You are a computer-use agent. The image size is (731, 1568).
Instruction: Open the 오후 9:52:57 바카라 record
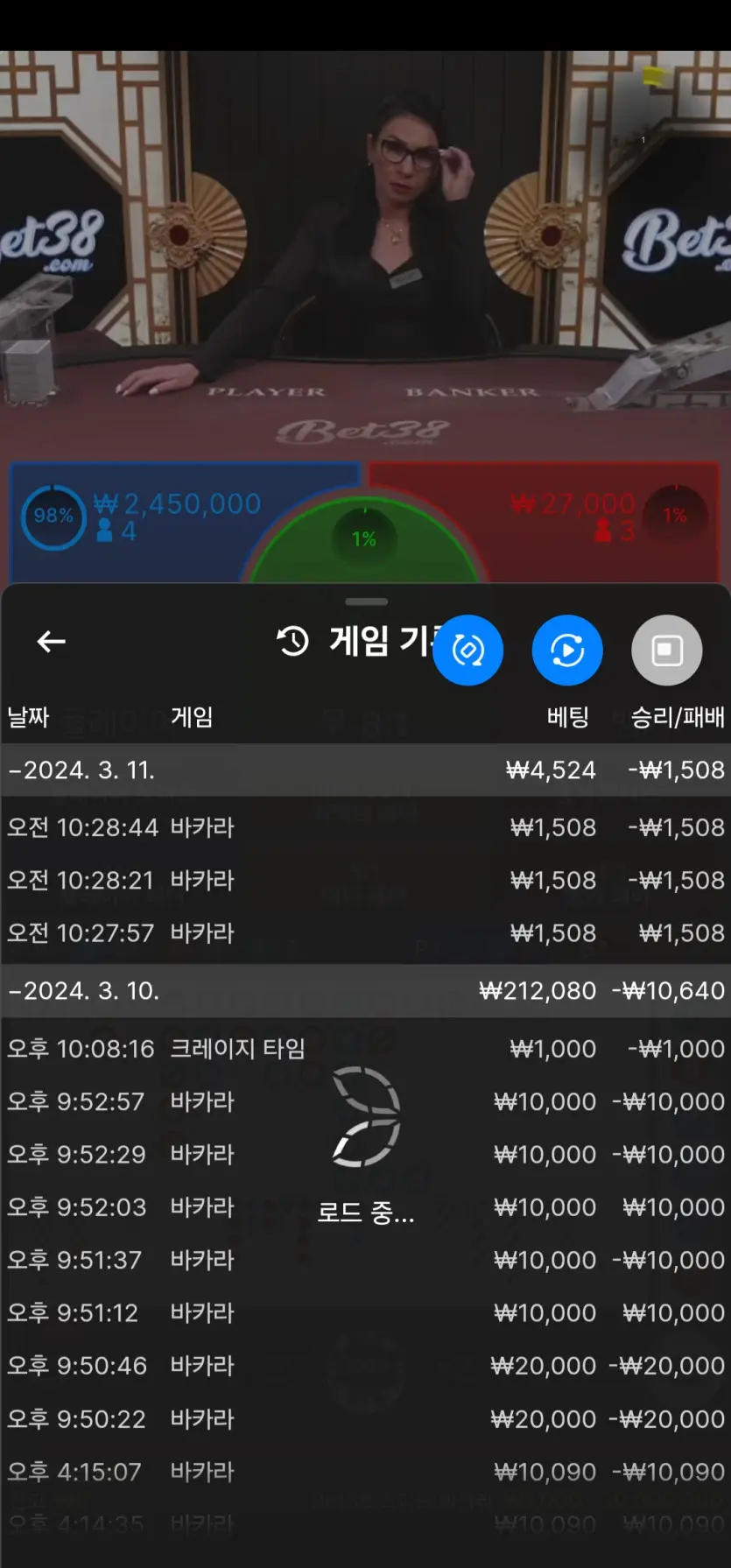pyautogui.click(x=365, y=1101)
